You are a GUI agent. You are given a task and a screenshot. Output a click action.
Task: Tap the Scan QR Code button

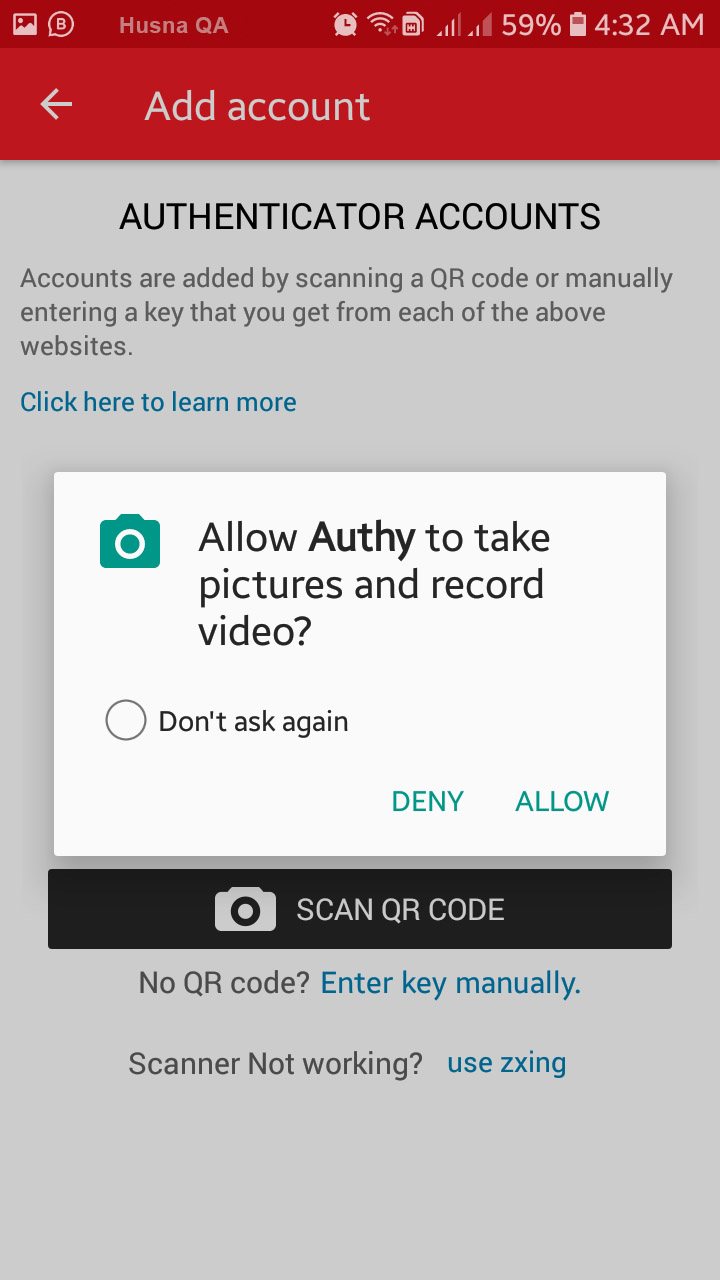pos(360,909)
